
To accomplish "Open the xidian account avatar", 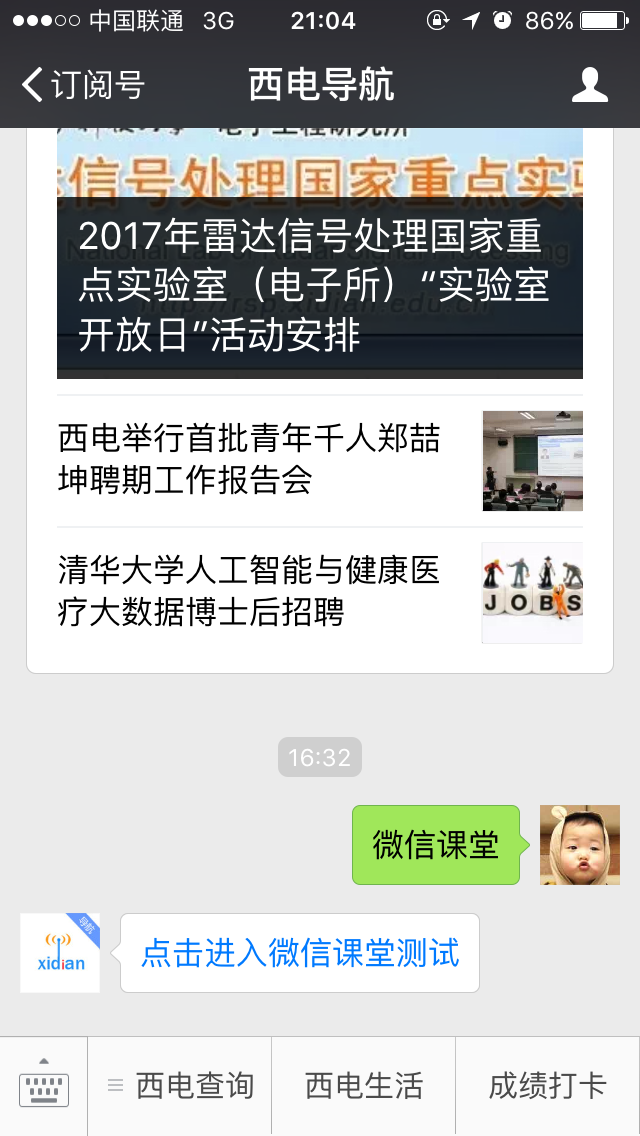I will pos(60,953).
